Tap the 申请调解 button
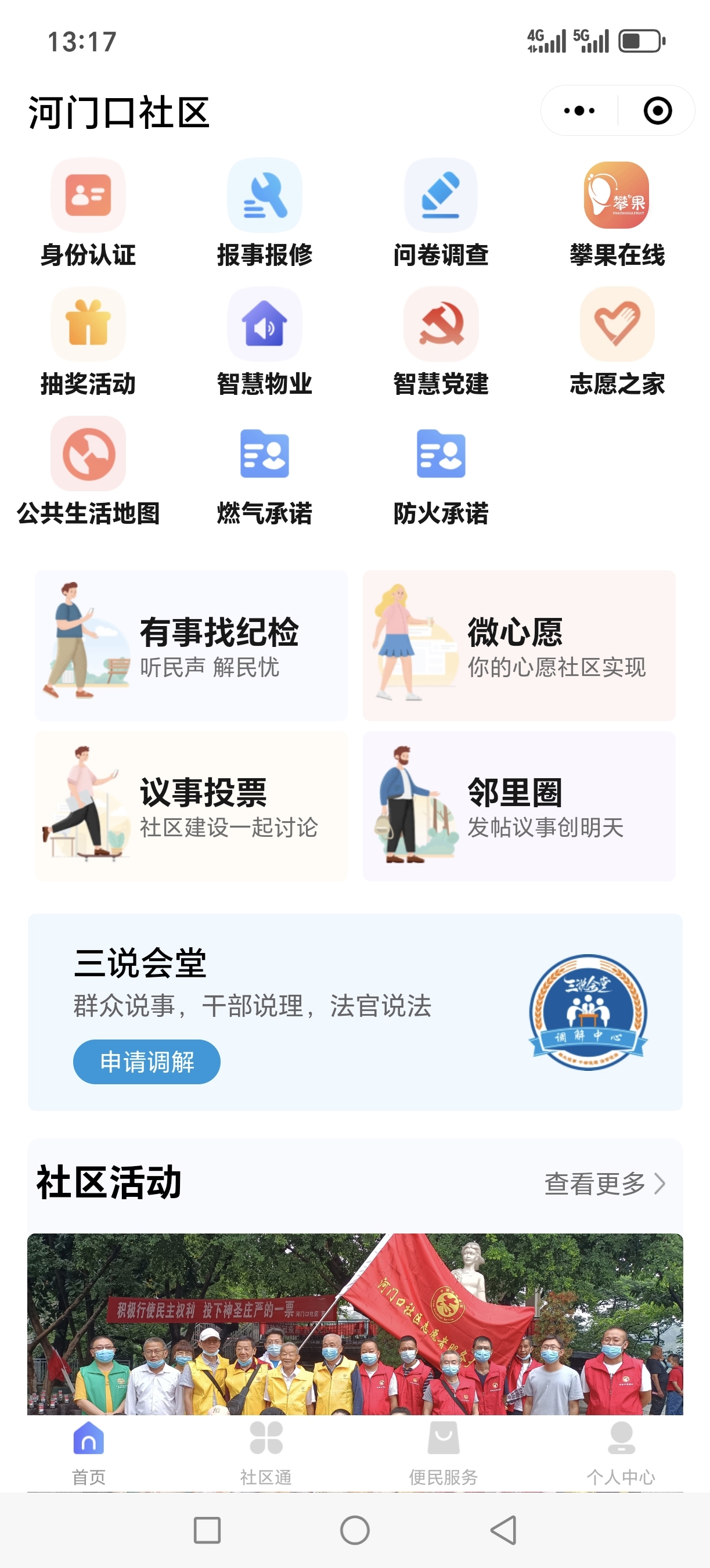Screen dimensions: 710x1568 click(147, 1062)
